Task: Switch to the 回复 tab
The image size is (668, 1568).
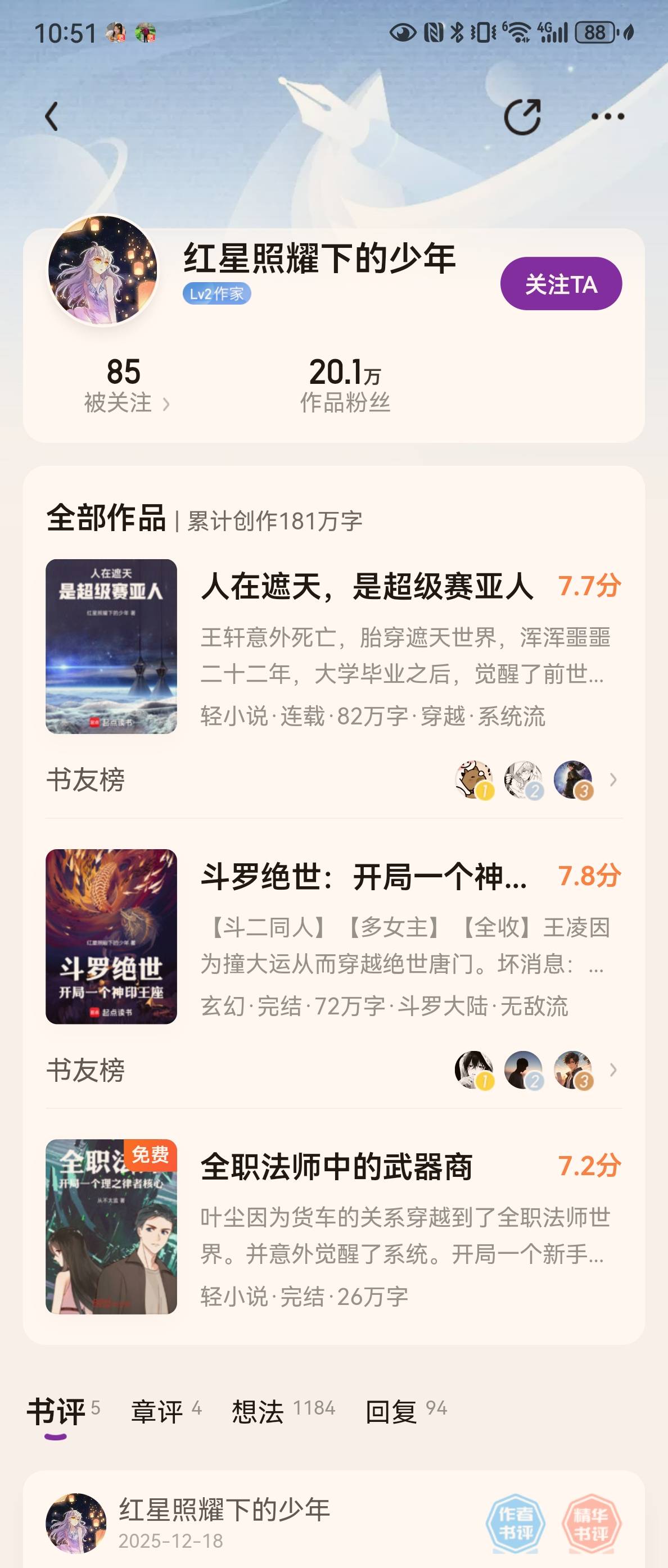Action: point(391,1412)
